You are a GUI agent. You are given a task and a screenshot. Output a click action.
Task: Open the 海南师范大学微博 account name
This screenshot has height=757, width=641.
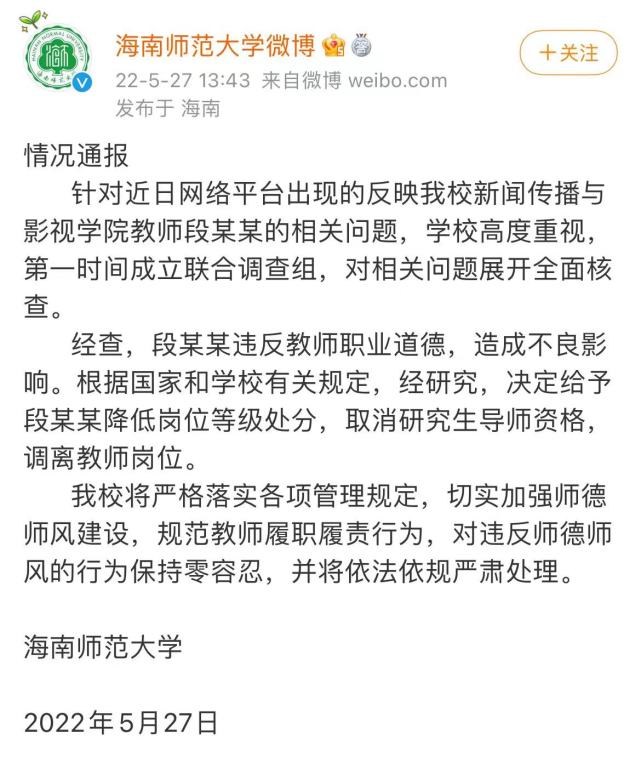coord(215,46)
